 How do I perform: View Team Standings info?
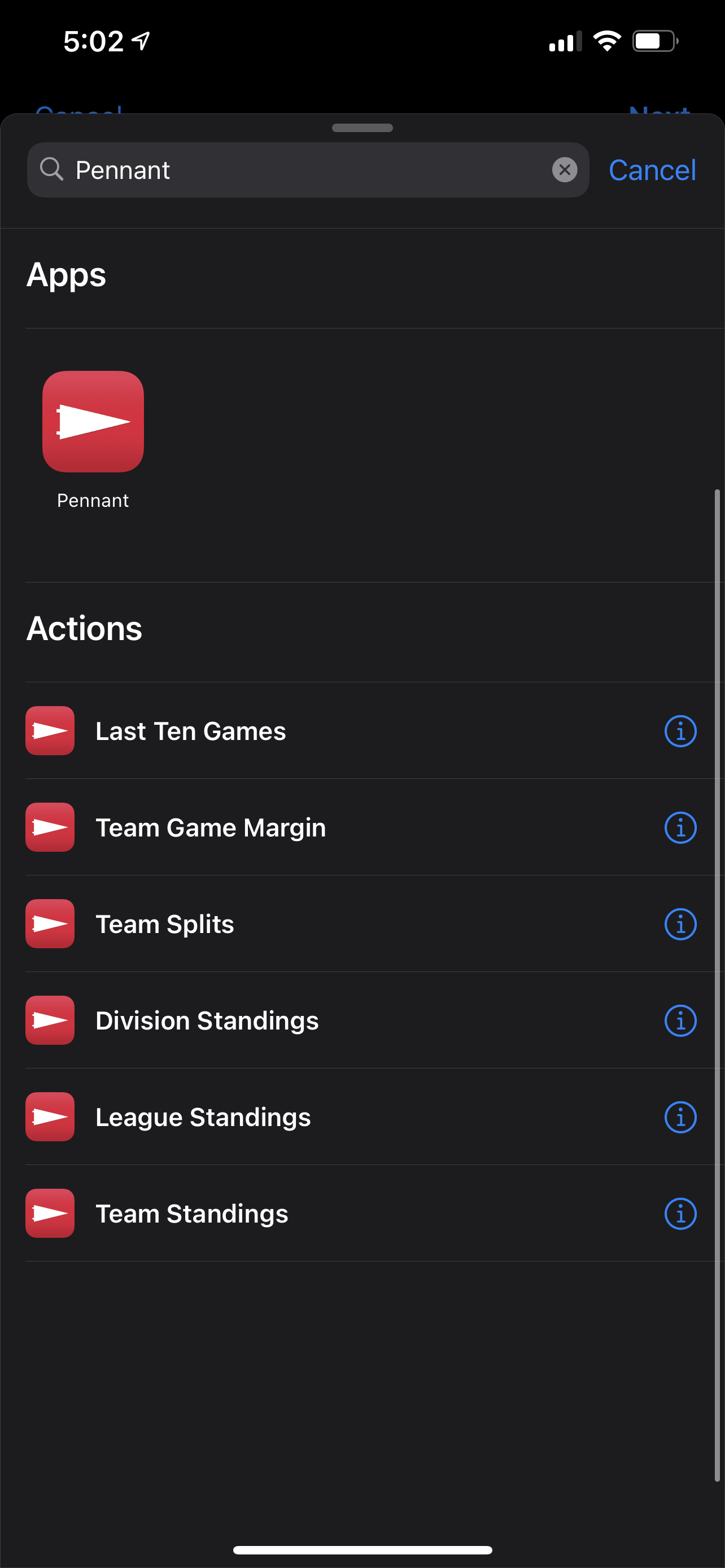(x=680, y=1213)
